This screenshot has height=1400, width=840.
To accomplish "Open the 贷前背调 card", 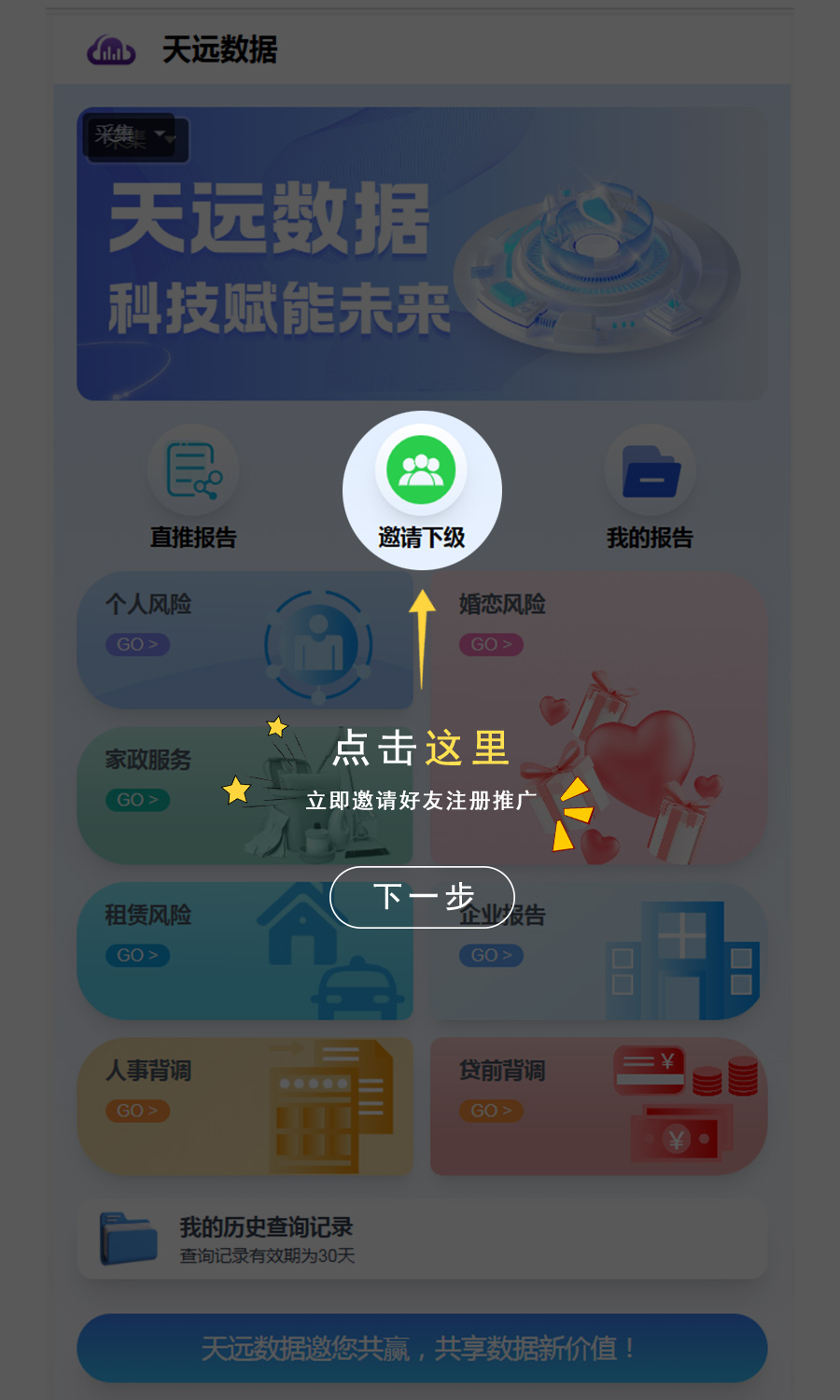I will click(x=598, y=1106).
